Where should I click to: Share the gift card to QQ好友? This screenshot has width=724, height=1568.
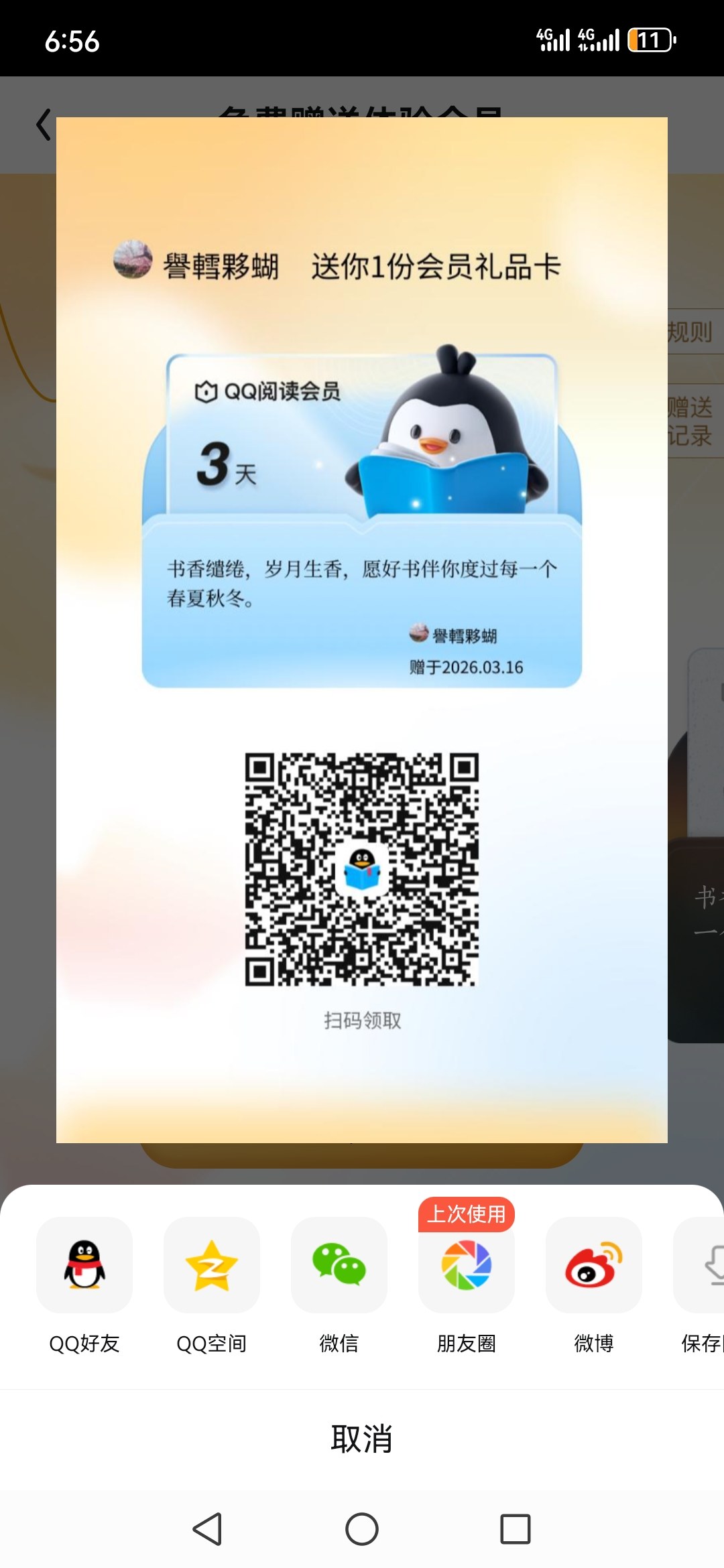coord(84,1265)
